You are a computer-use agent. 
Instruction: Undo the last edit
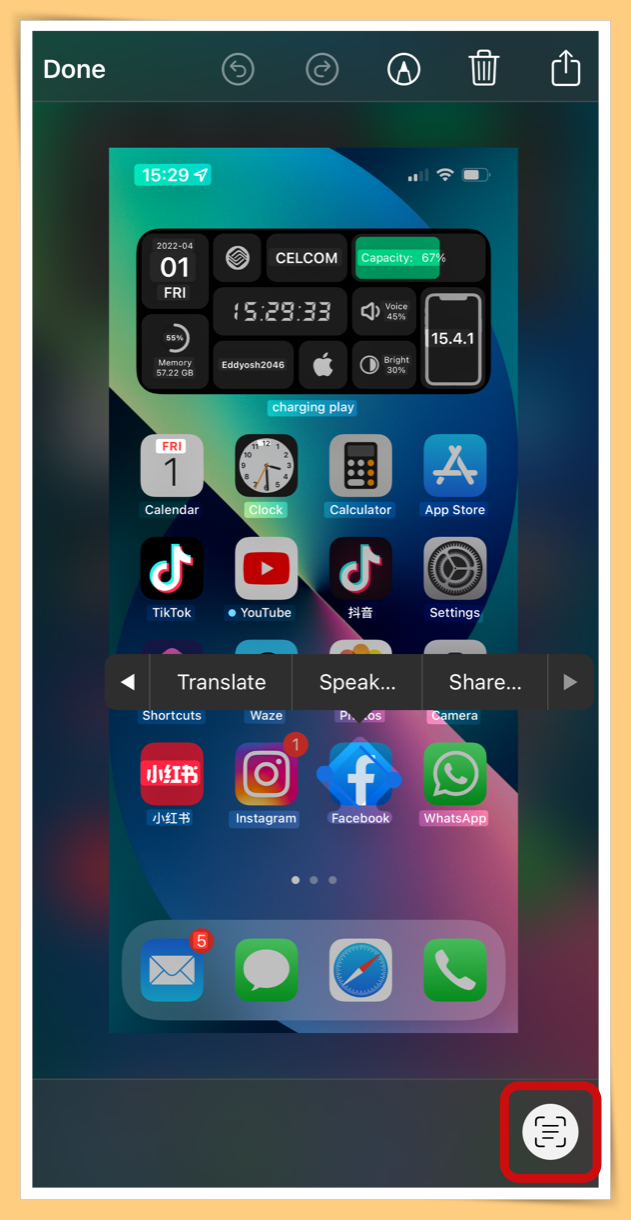click(238, 69)
